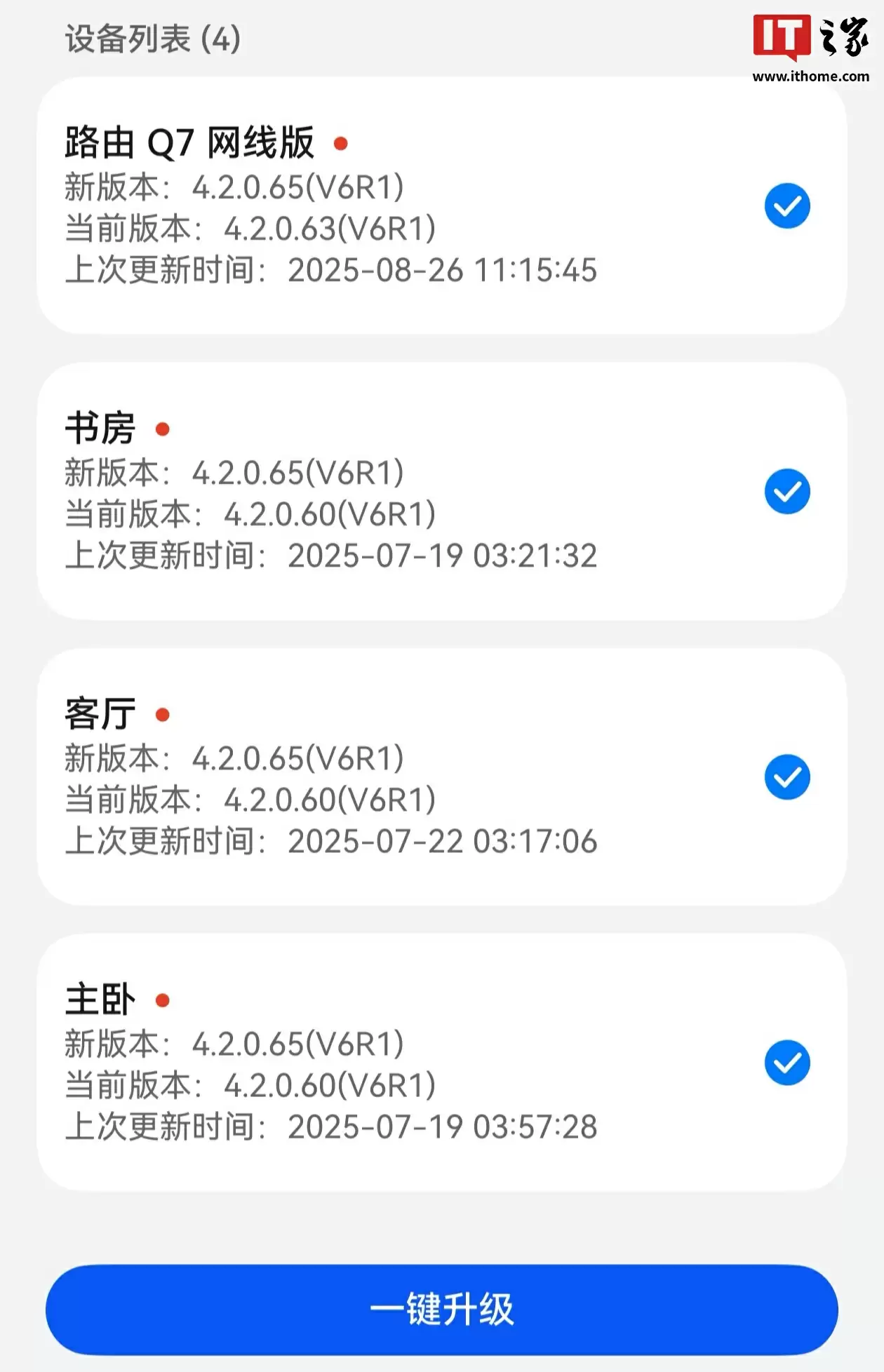Click the blue checkmark circle for 客厅
This screenshot has width=884, height=1372.
tap(787, 776)
